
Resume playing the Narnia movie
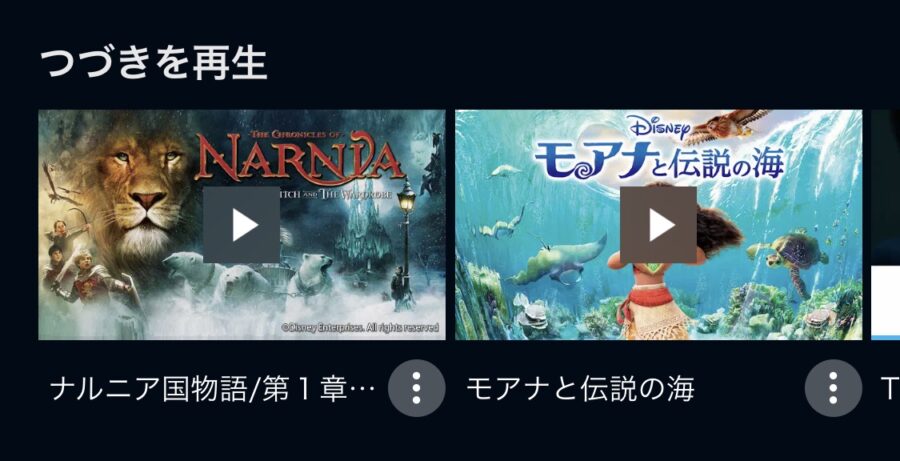pos(241,225)
